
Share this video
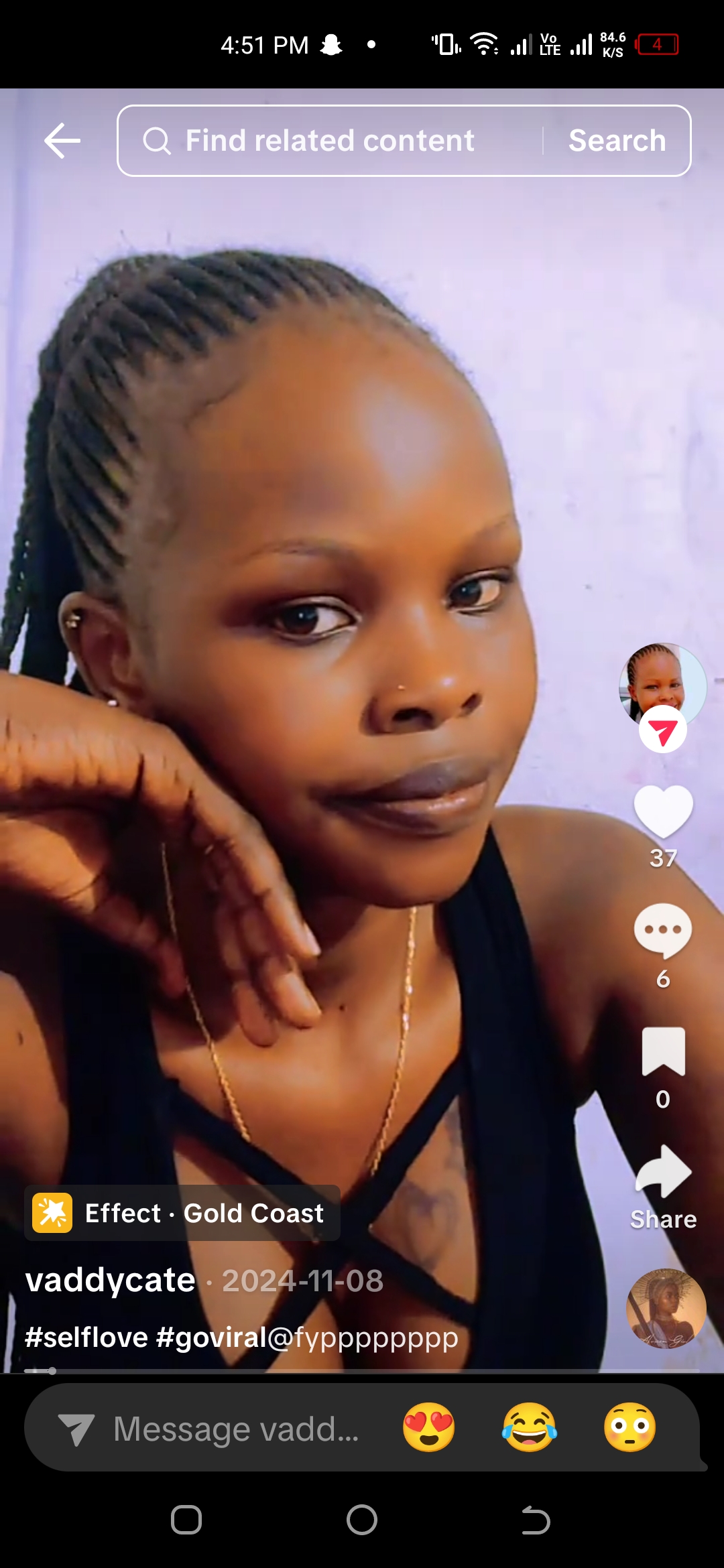[x=663, y=1173]
